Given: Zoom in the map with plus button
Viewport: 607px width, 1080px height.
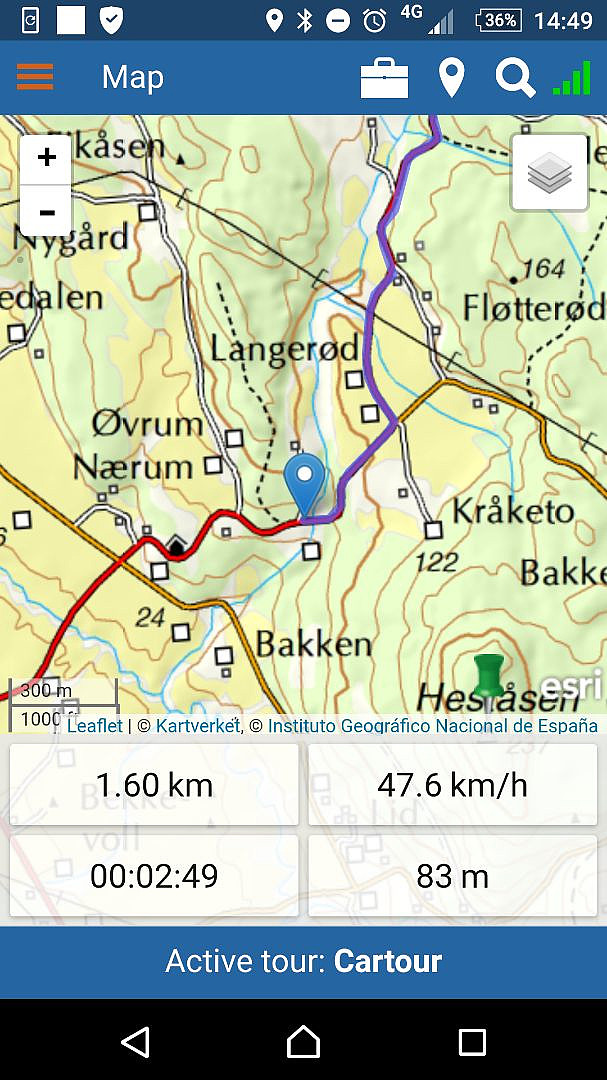Looking at the screenshot, I should [x=46, y=158].
